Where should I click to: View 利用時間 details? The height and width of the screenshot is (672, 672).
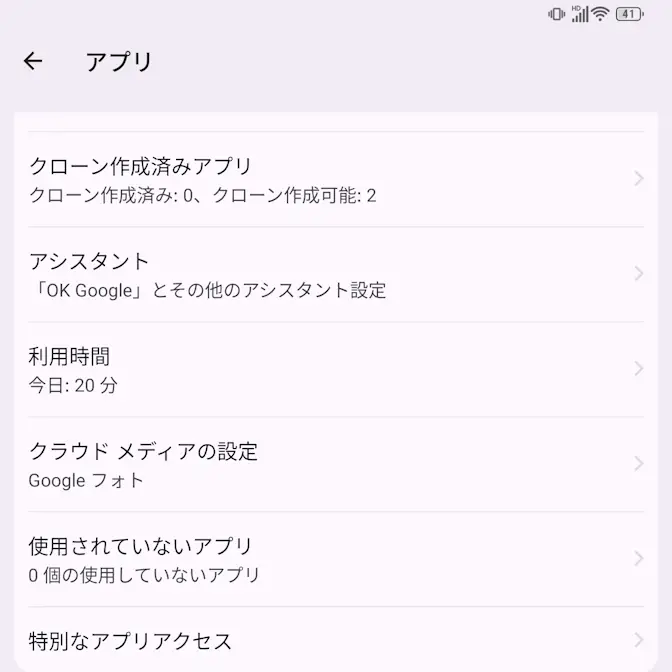pos(336,369)
